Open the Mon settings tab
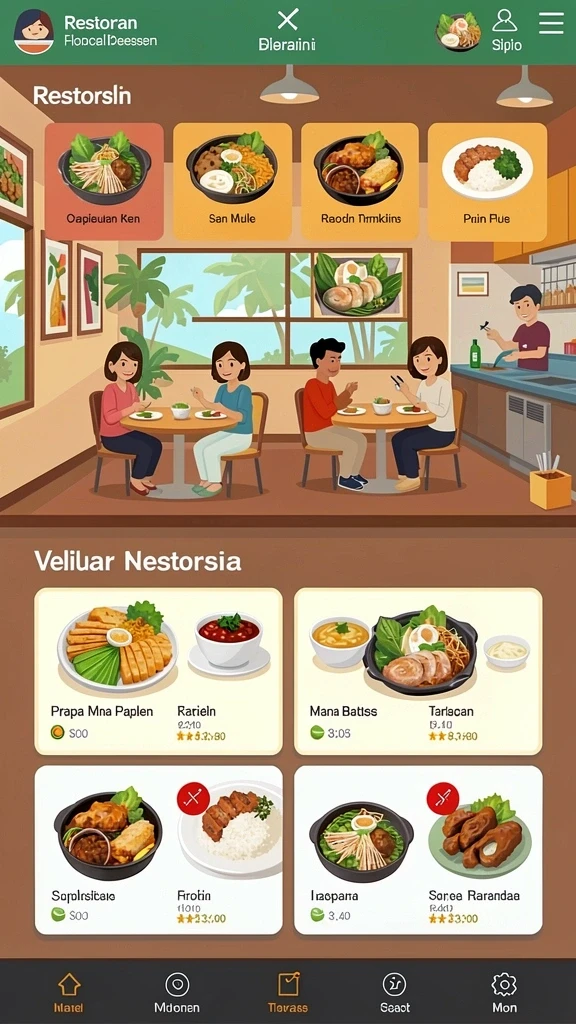The image size is (576, 1024). 504,992
